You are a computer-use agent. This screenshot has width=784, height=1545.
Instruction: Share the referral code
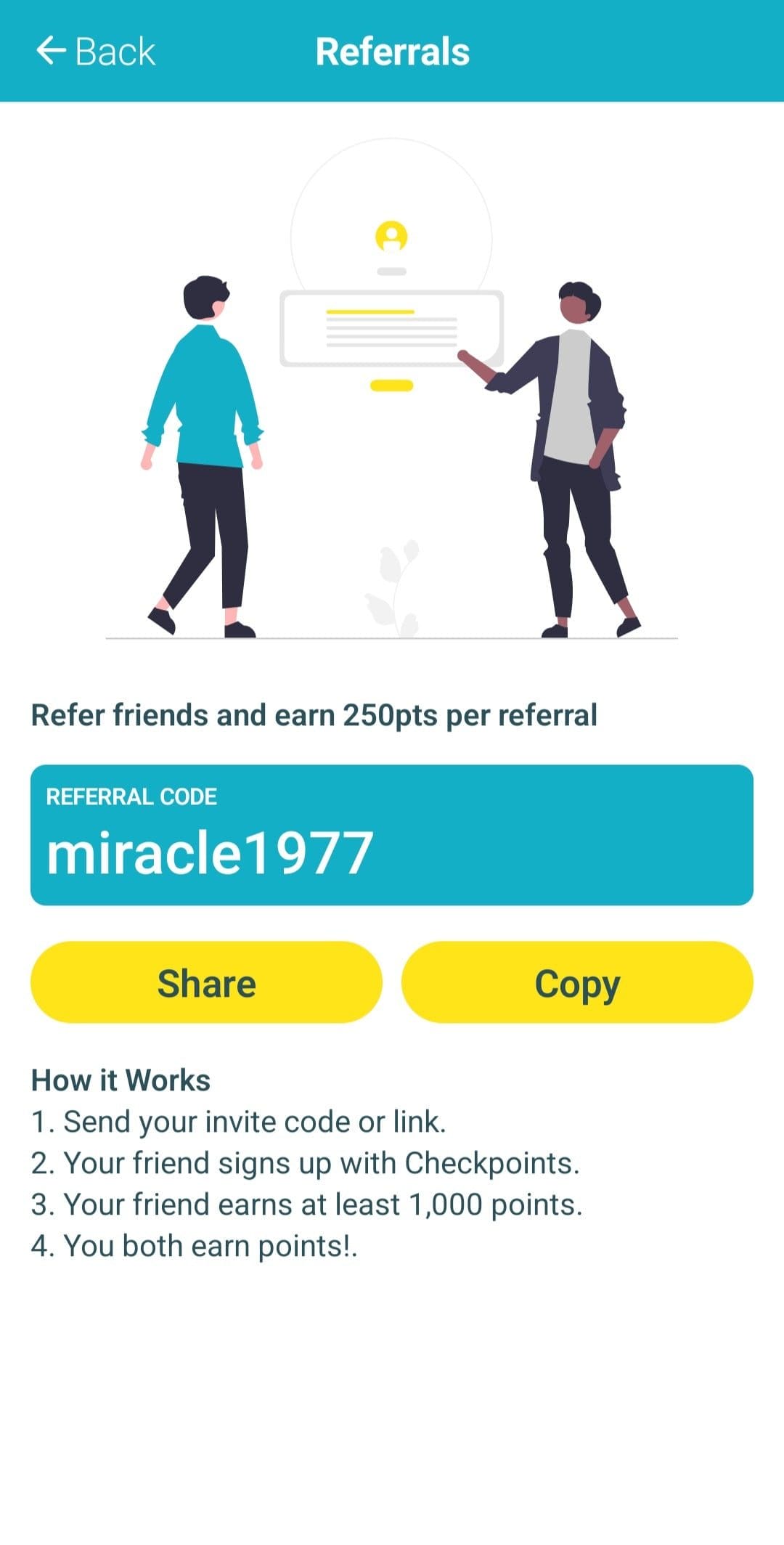(x=206, y=982)
